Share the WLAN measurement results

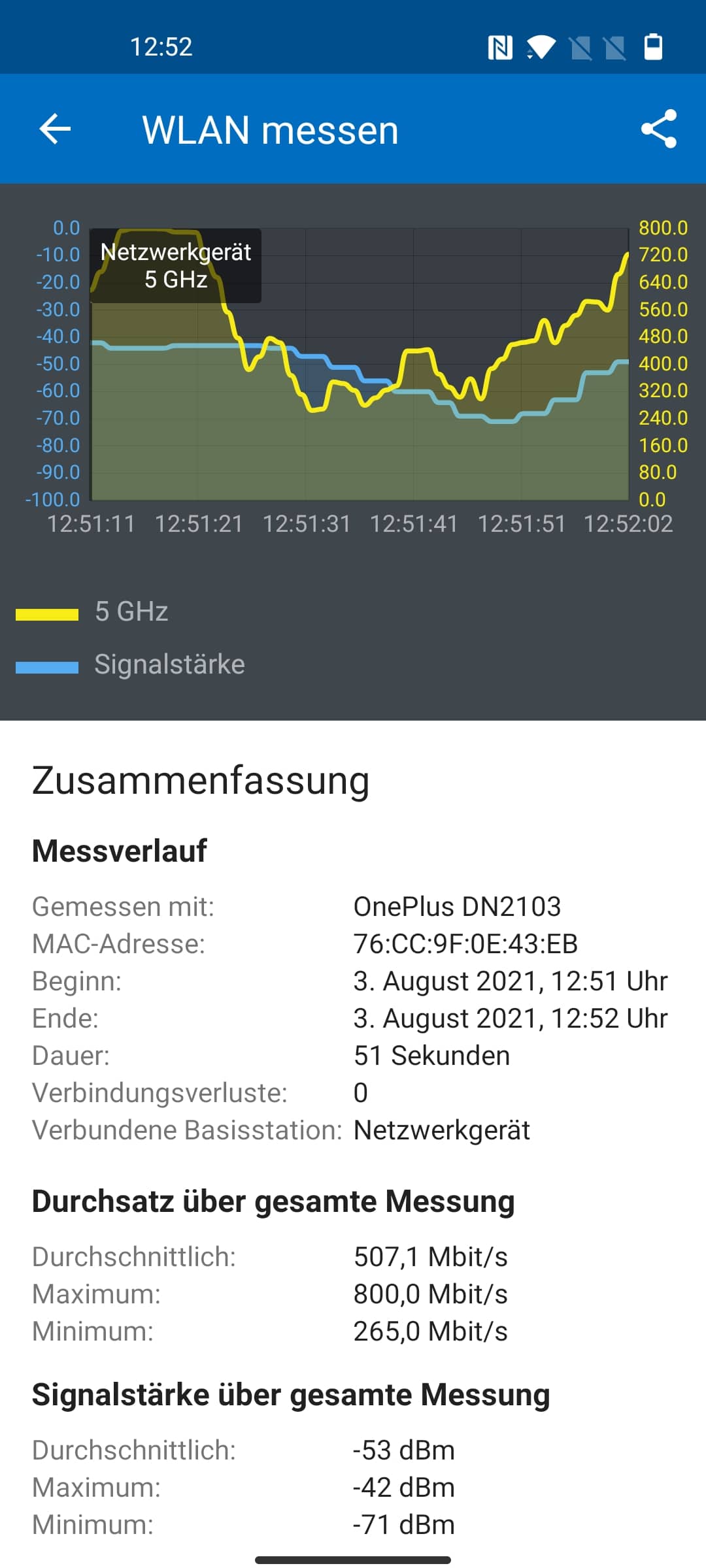[658, 129]
